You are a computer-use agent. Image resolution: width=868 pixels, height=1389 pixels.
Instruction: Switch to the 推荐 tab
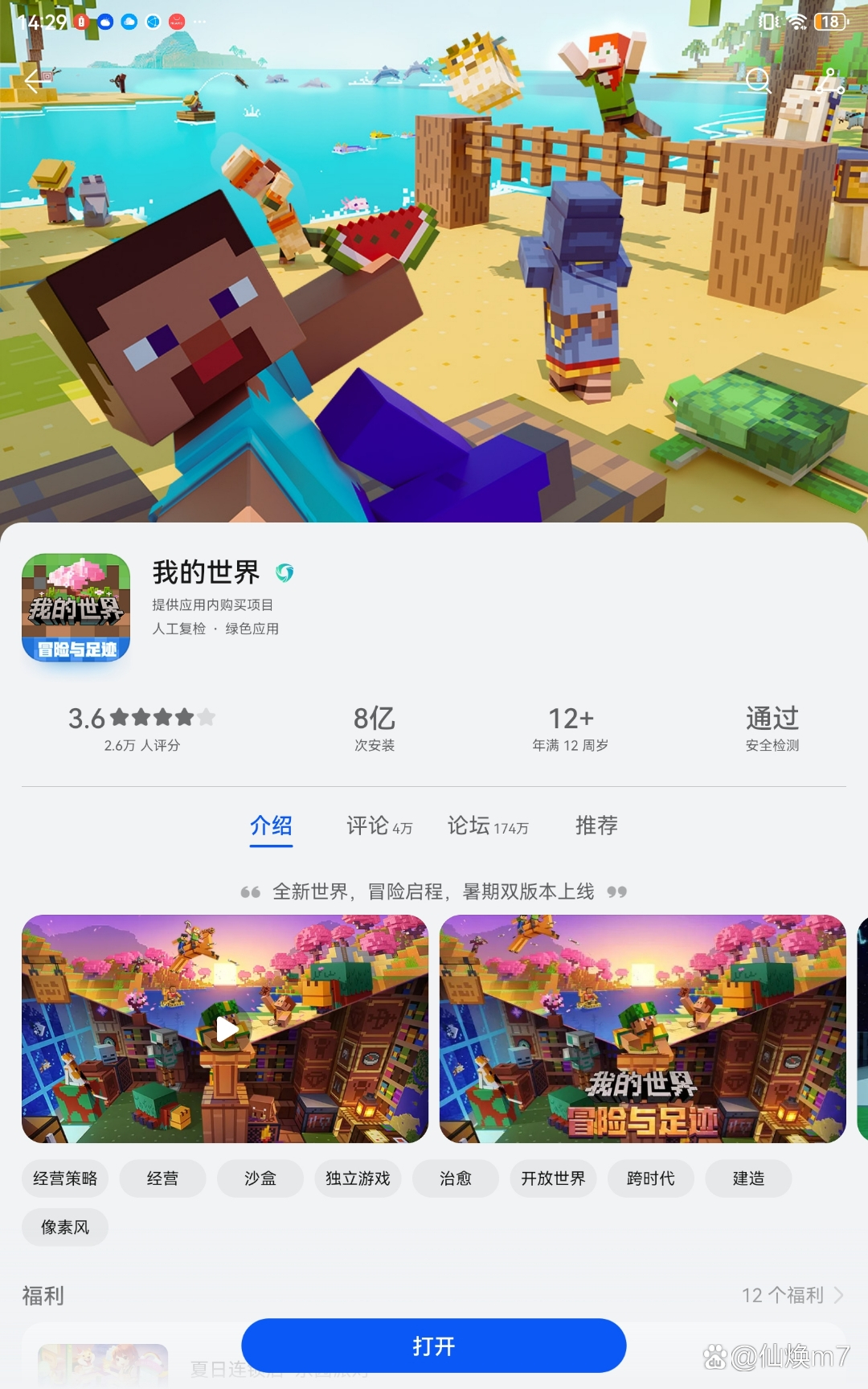click(596, 826)
